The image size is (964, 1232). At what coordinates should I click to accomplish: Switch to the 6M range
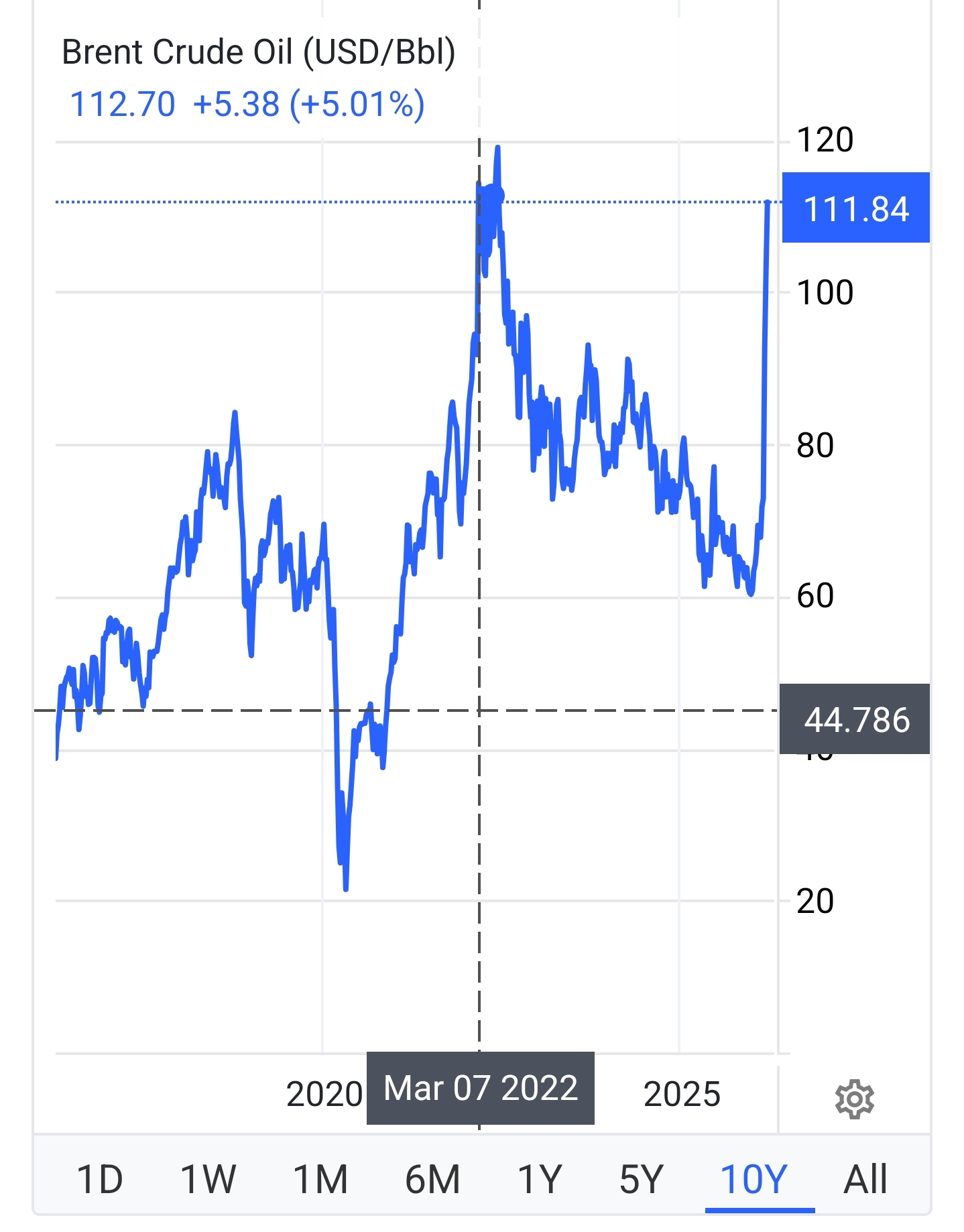[x=432, y=1179]
